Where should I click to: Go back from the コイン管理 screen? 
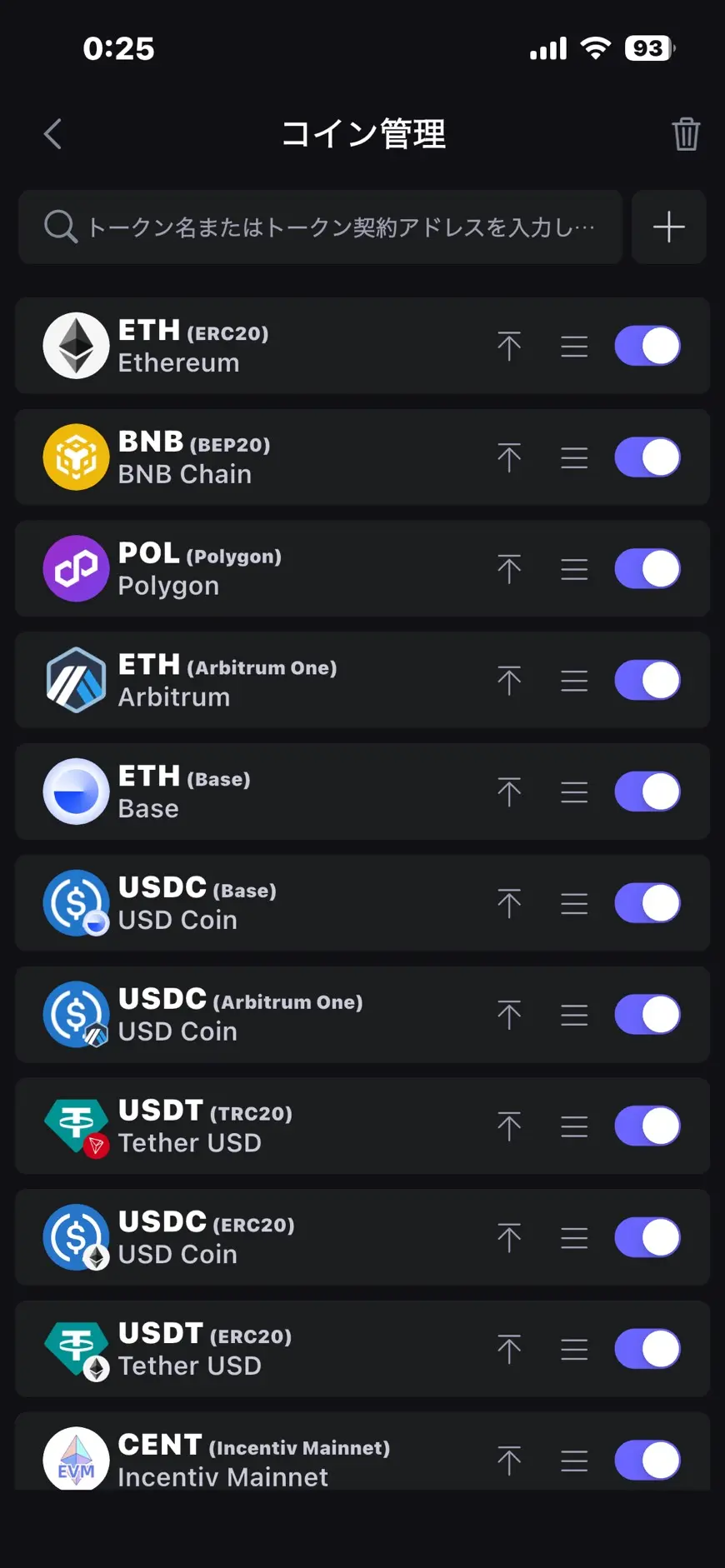pos(53,134)
